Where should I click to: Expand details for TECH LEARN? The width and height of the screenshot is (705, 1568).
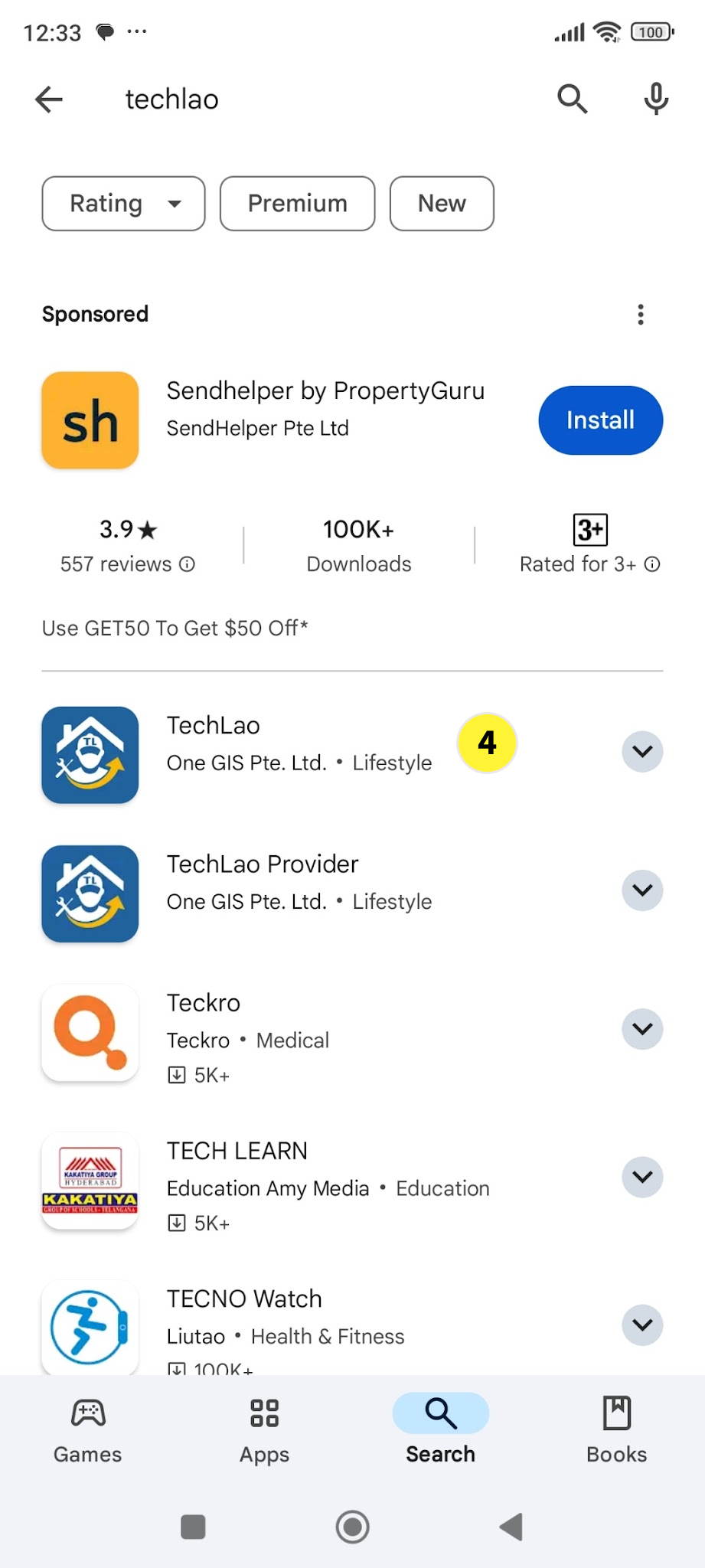click(642, 1177)
